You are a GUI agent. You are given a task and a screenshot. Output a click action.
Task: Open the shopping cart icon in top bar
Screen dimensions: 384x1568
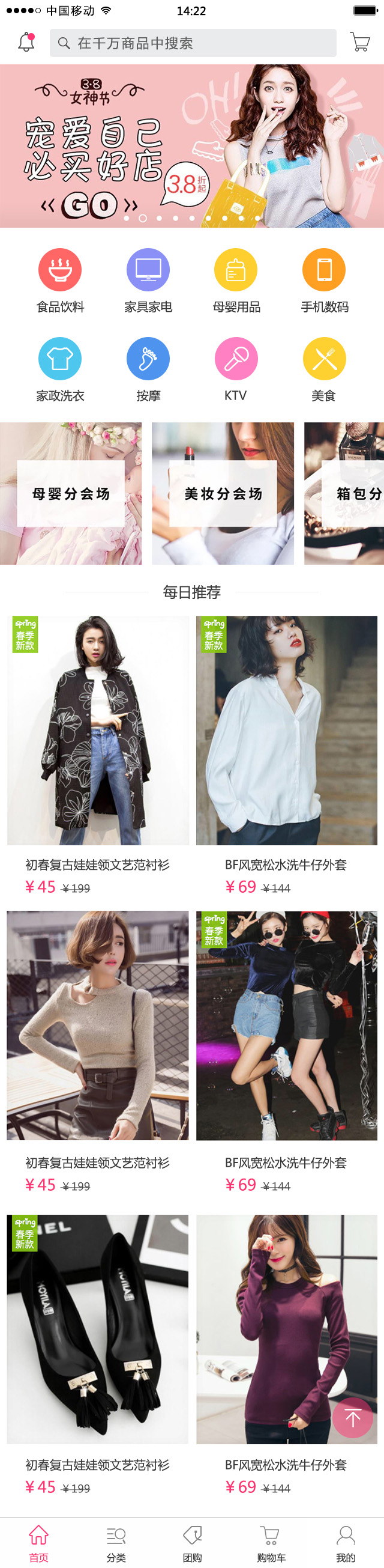pos(359,43)
